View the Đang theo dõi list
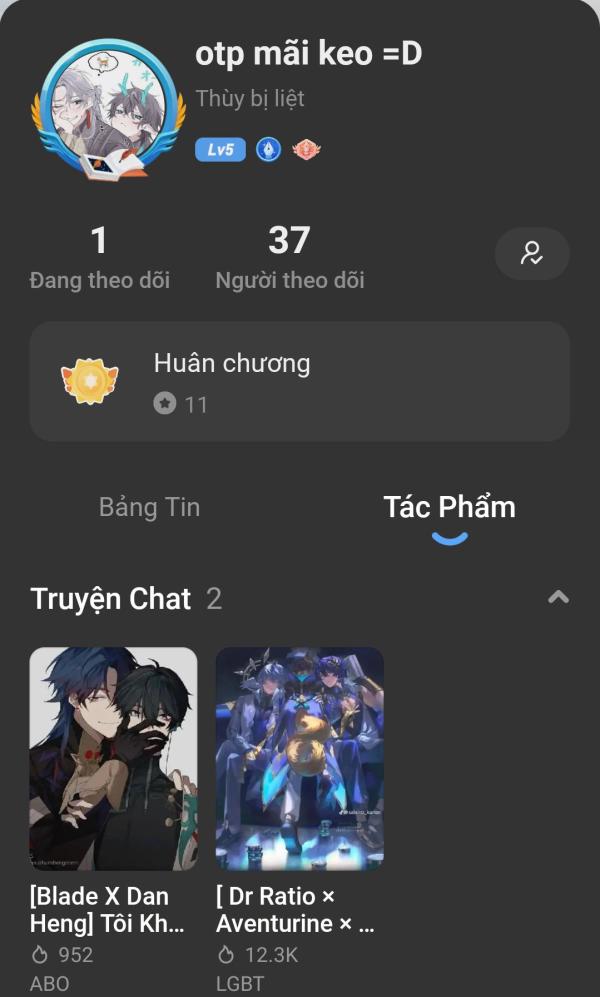Viewport: 600px width, 997px height. coord(99,257)
